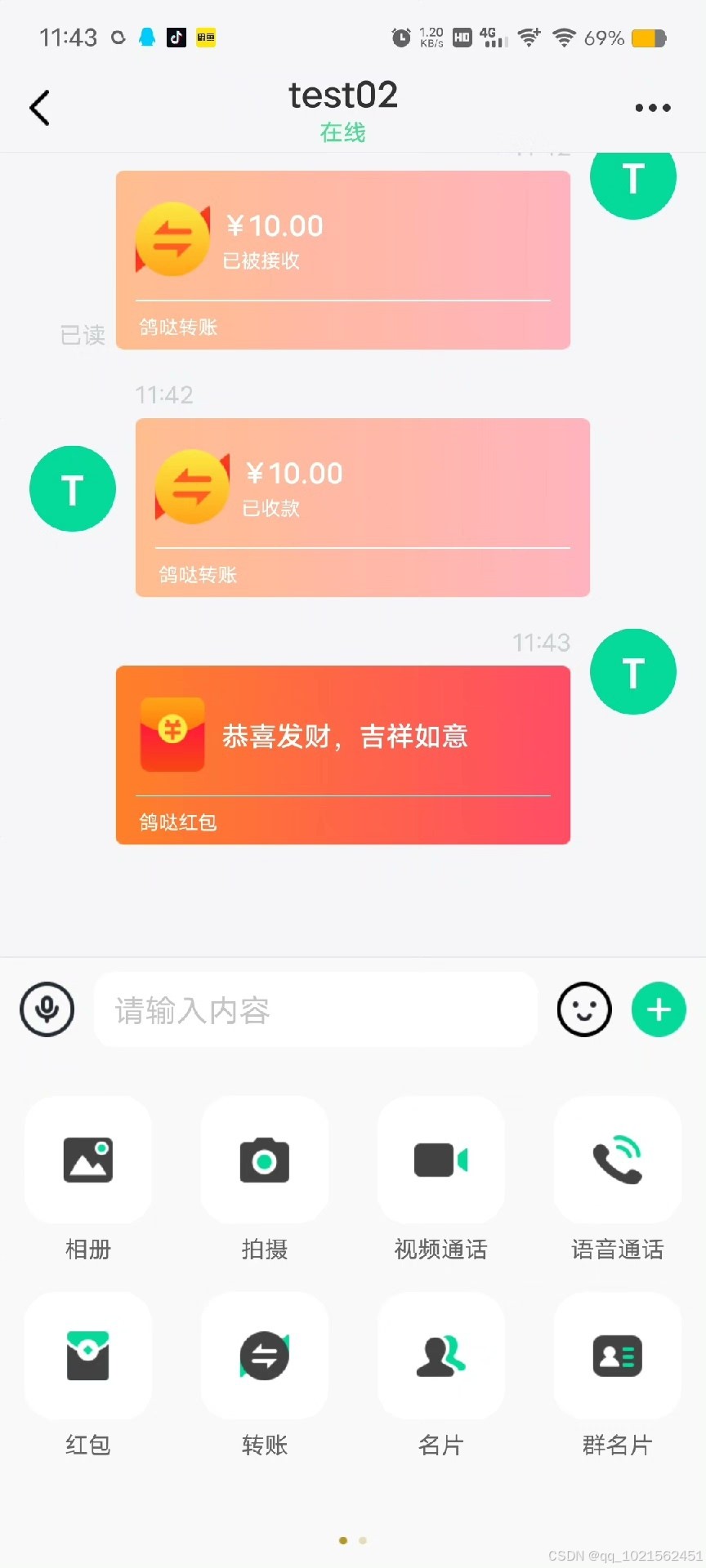Share a 名片 contact card

[441, 1356]
